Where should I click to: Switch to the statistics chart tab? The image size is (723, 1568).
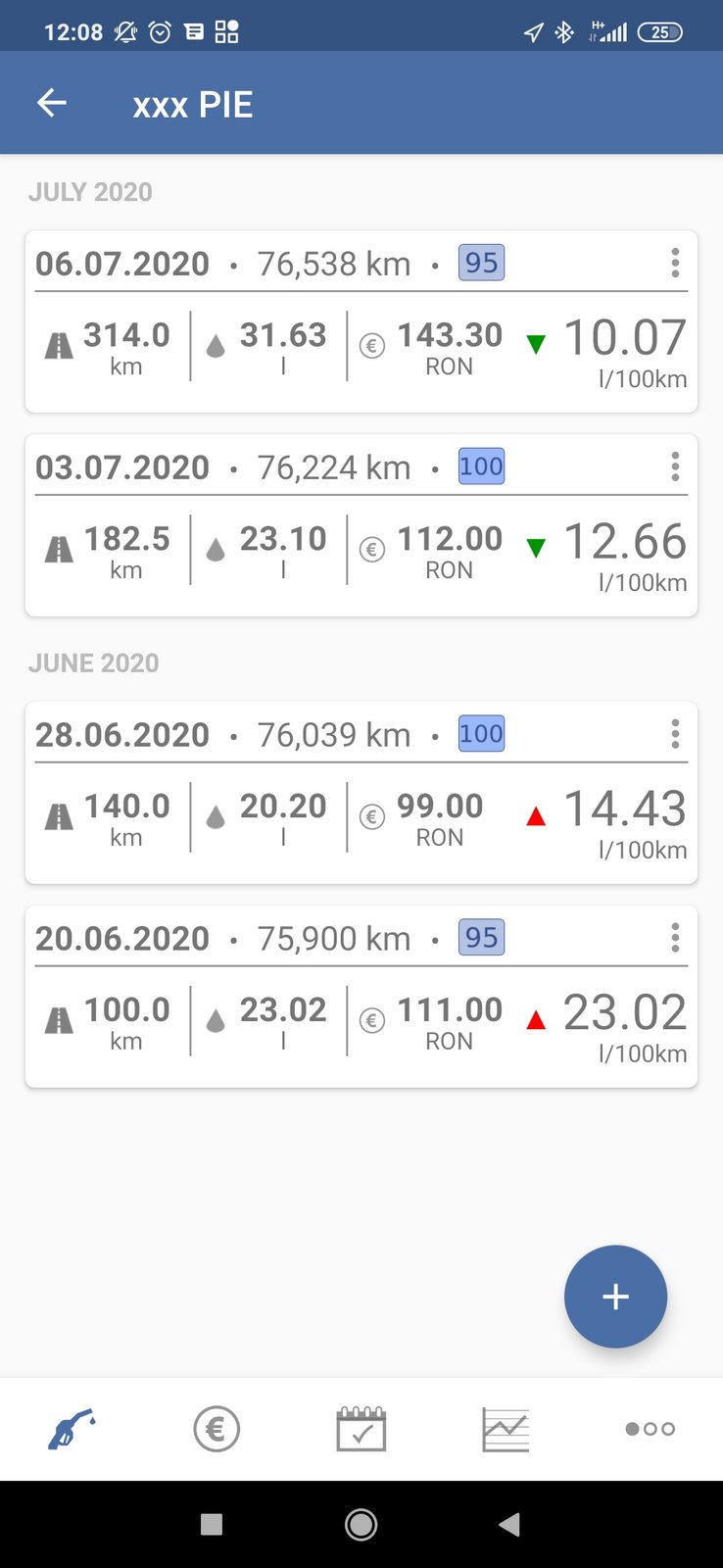tap(506, 1429)
